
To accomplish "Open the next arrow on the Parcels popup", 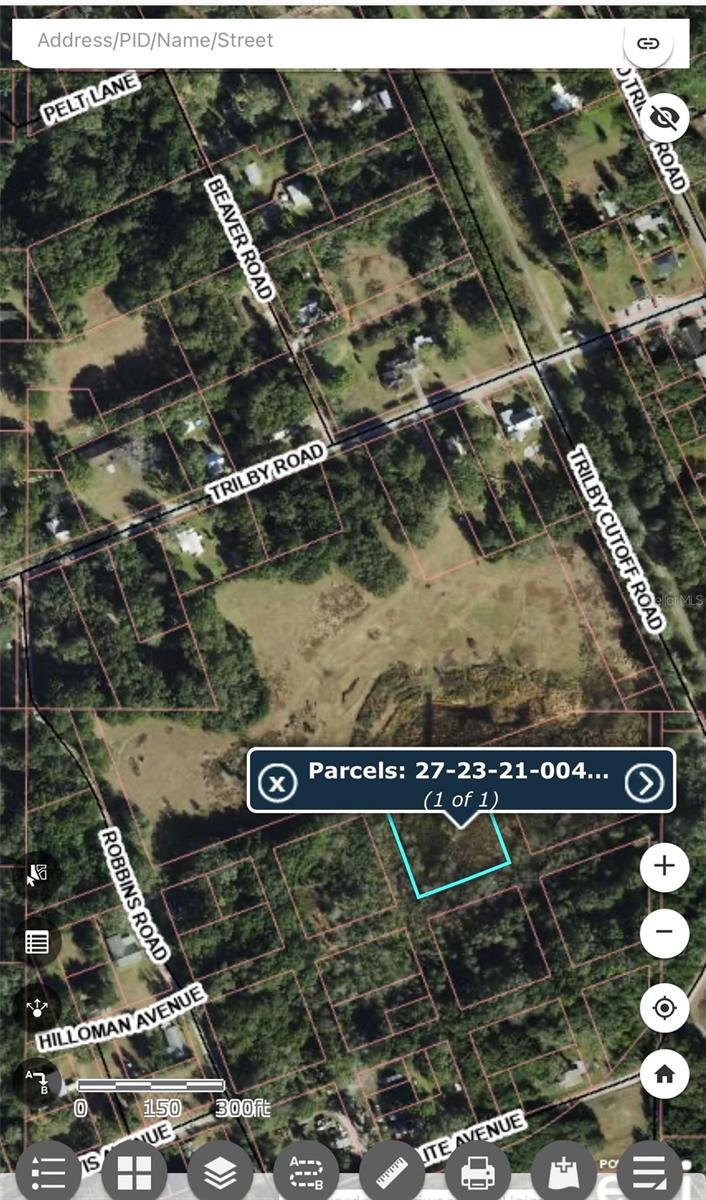I will [645, 782].
